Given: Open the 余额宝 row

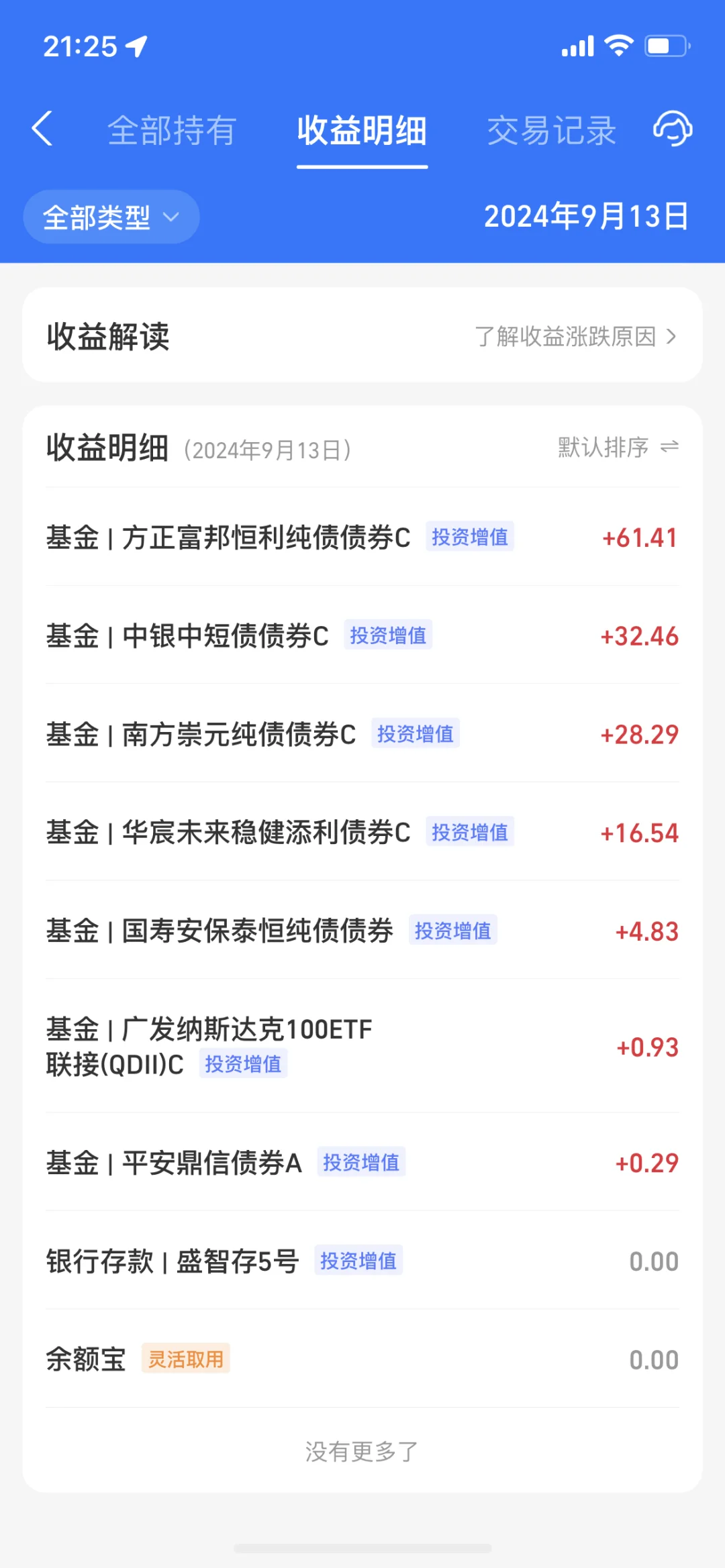Looking at the screenshot, I should point(362,1359).
